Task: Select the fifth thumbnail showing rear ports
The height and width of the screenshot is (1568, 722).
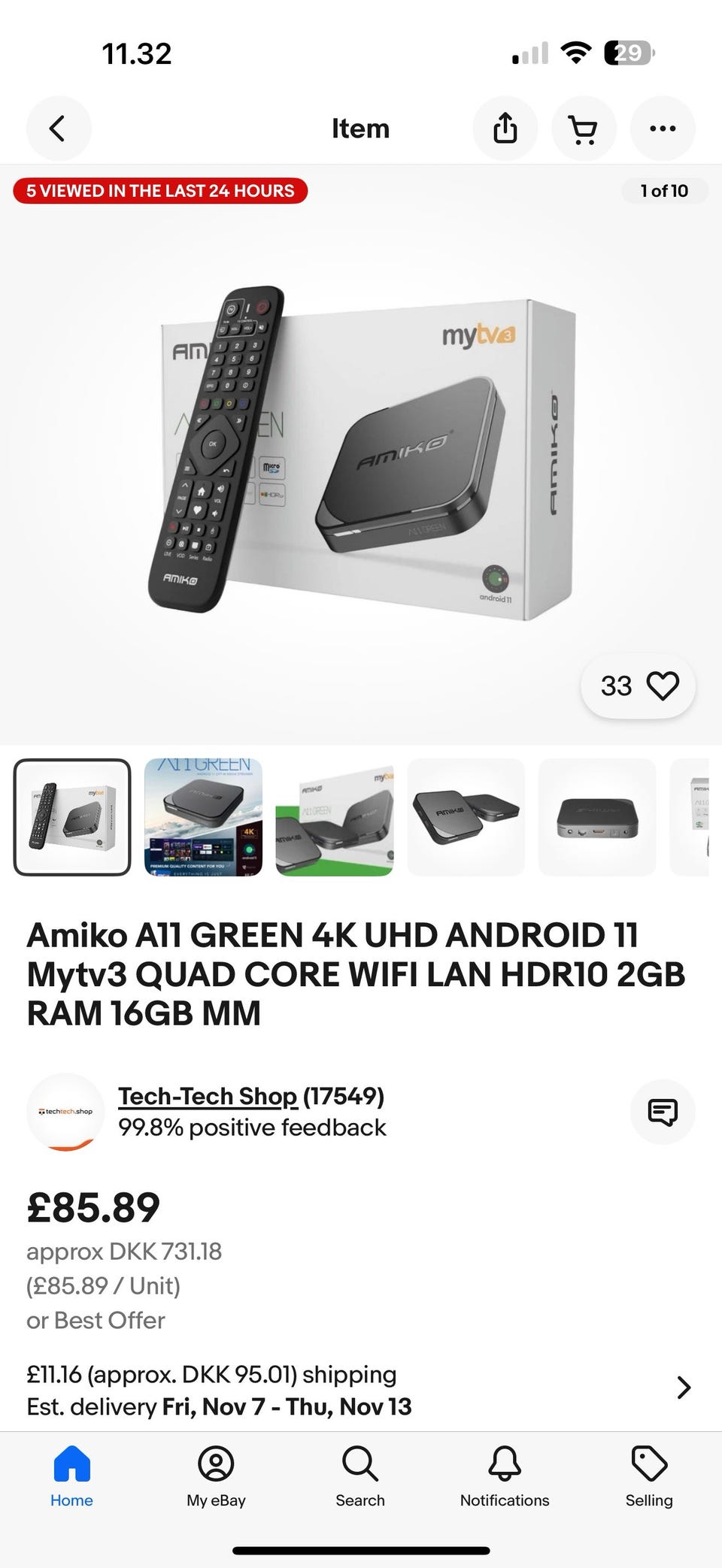Action: pos(597,817)
